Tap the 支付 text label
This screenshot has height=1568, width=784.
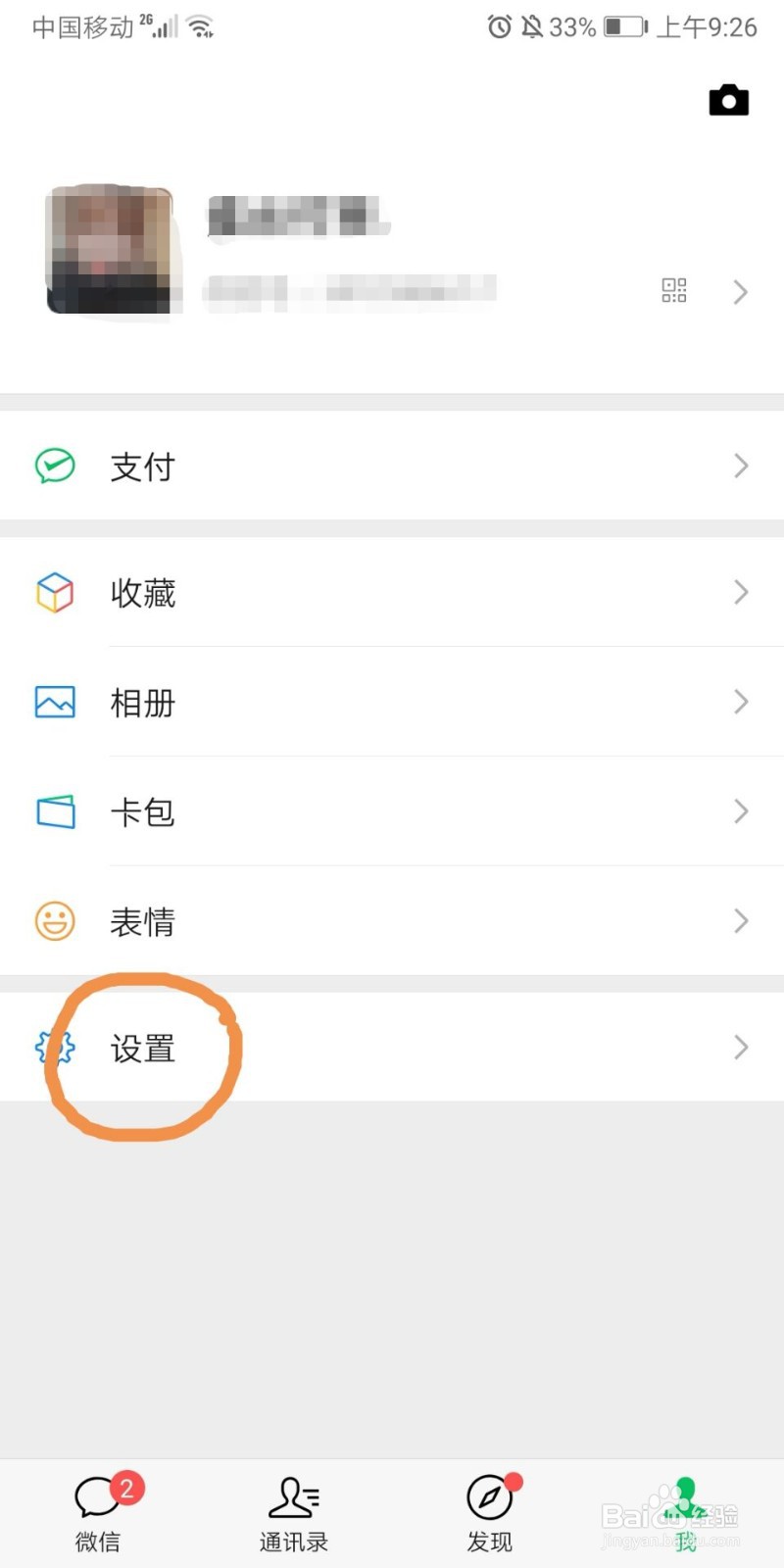point(142,466)
